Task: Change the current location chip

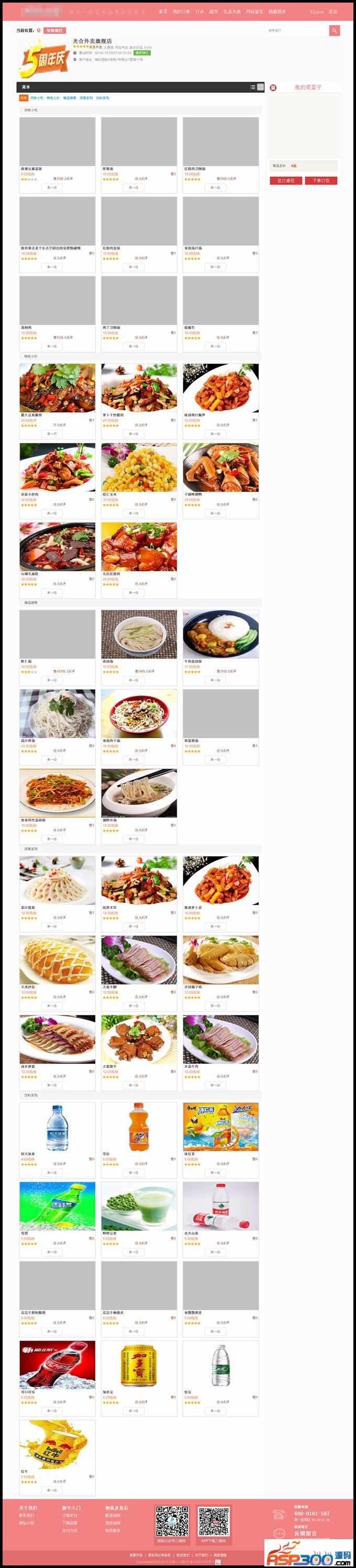Action: (x=54, y=30)
